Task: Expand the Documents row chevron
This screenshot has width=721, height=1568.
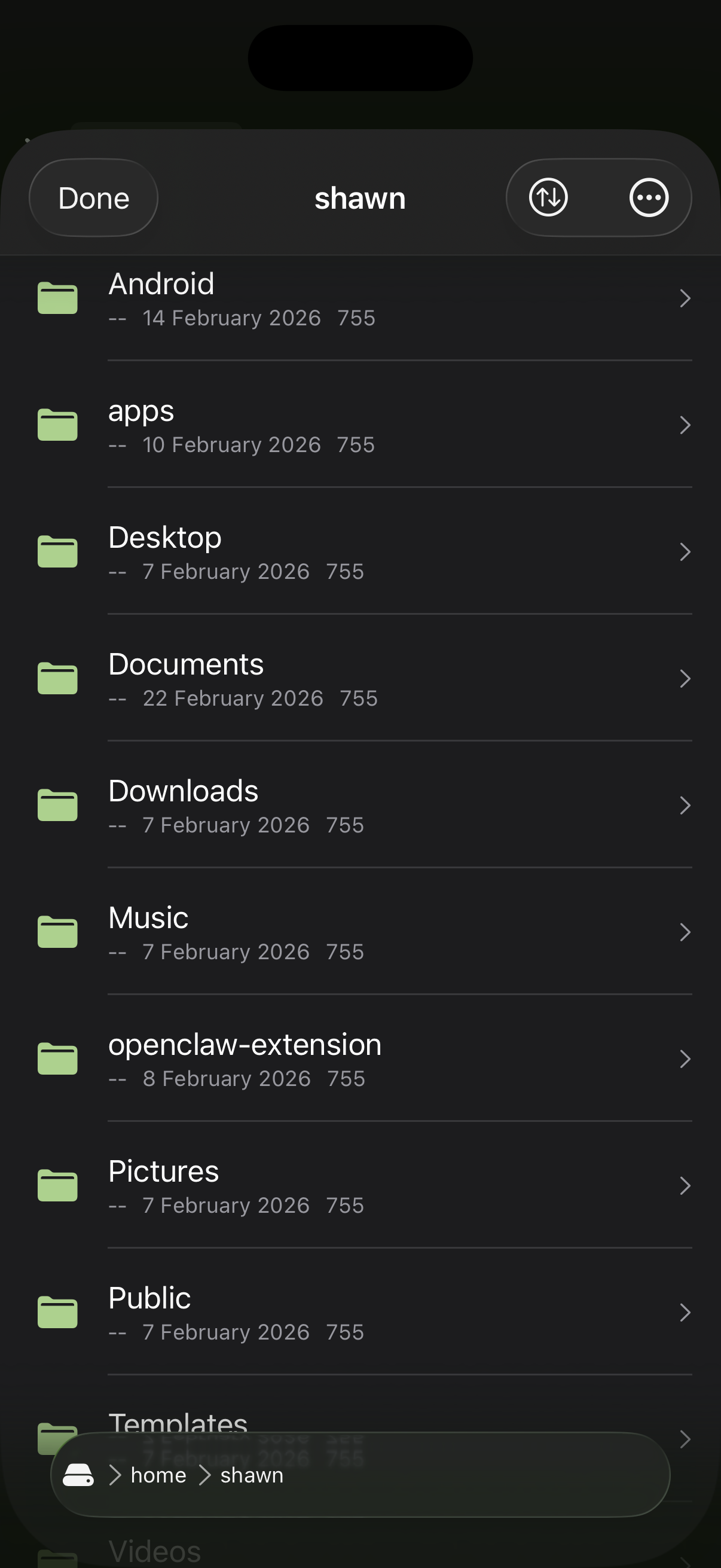Action: click(686, 678)
